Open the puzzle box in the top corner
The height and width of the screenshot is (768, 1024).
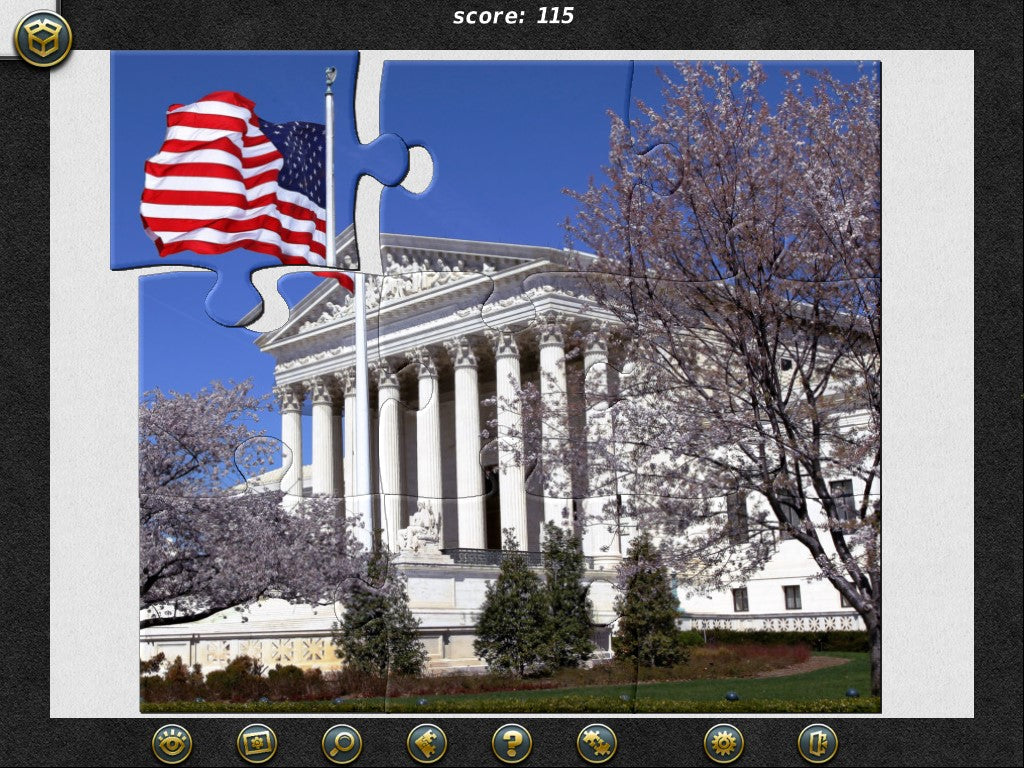(x=43, y=38)
